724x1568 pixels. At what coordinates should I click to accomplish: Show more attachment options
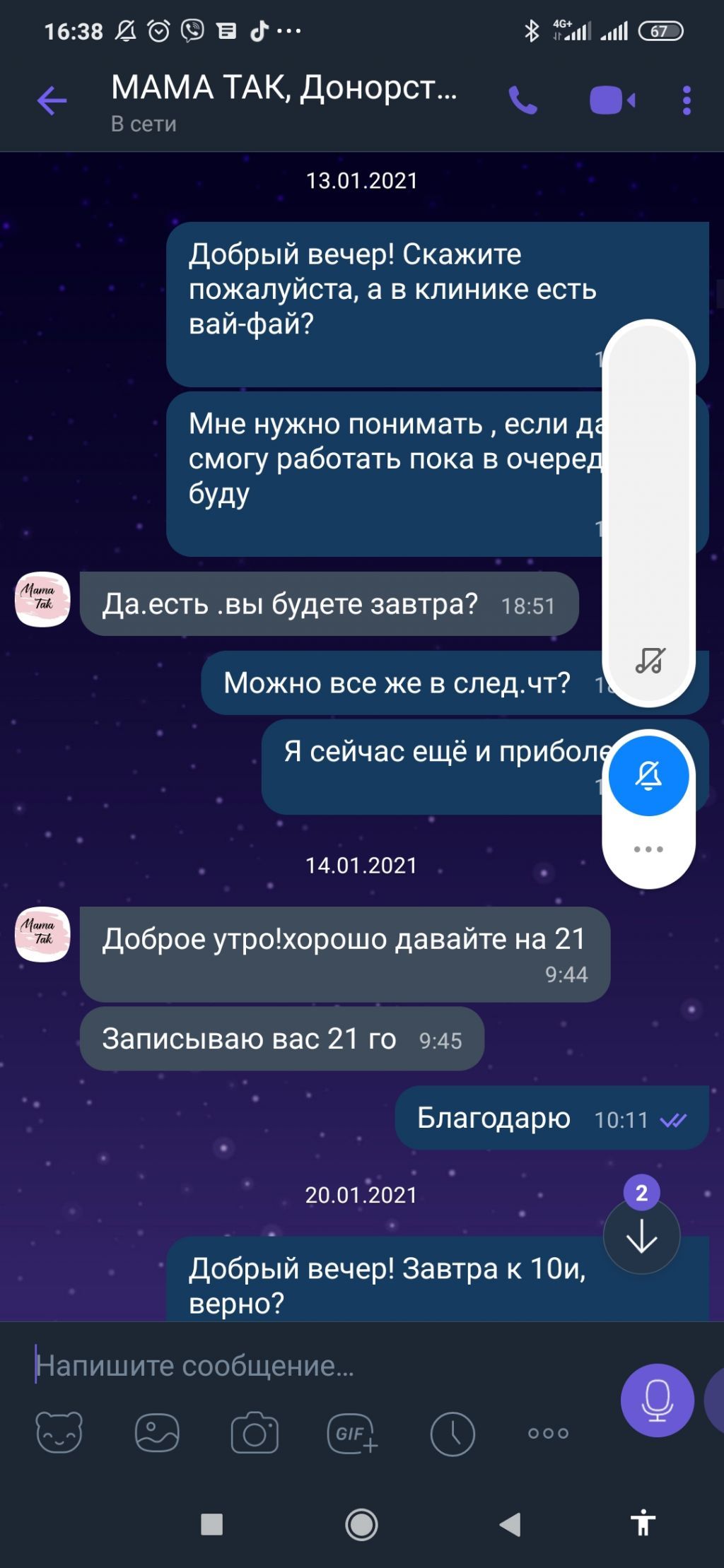point(548,1433)
